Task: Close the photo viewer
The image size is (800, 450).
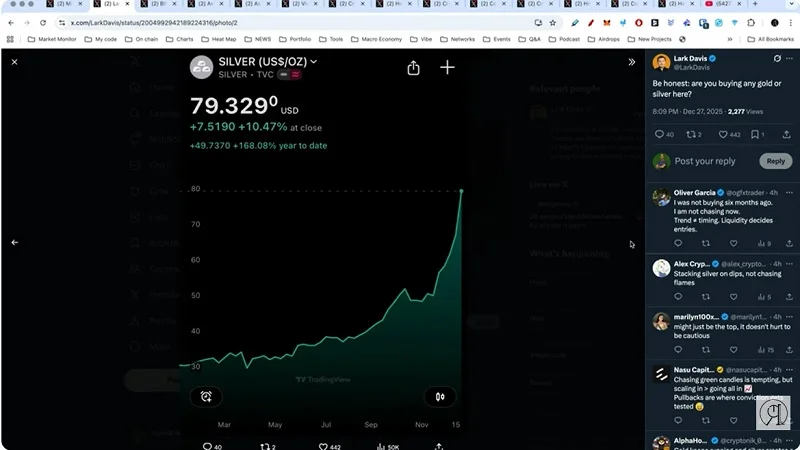Action: click(14, 62)
